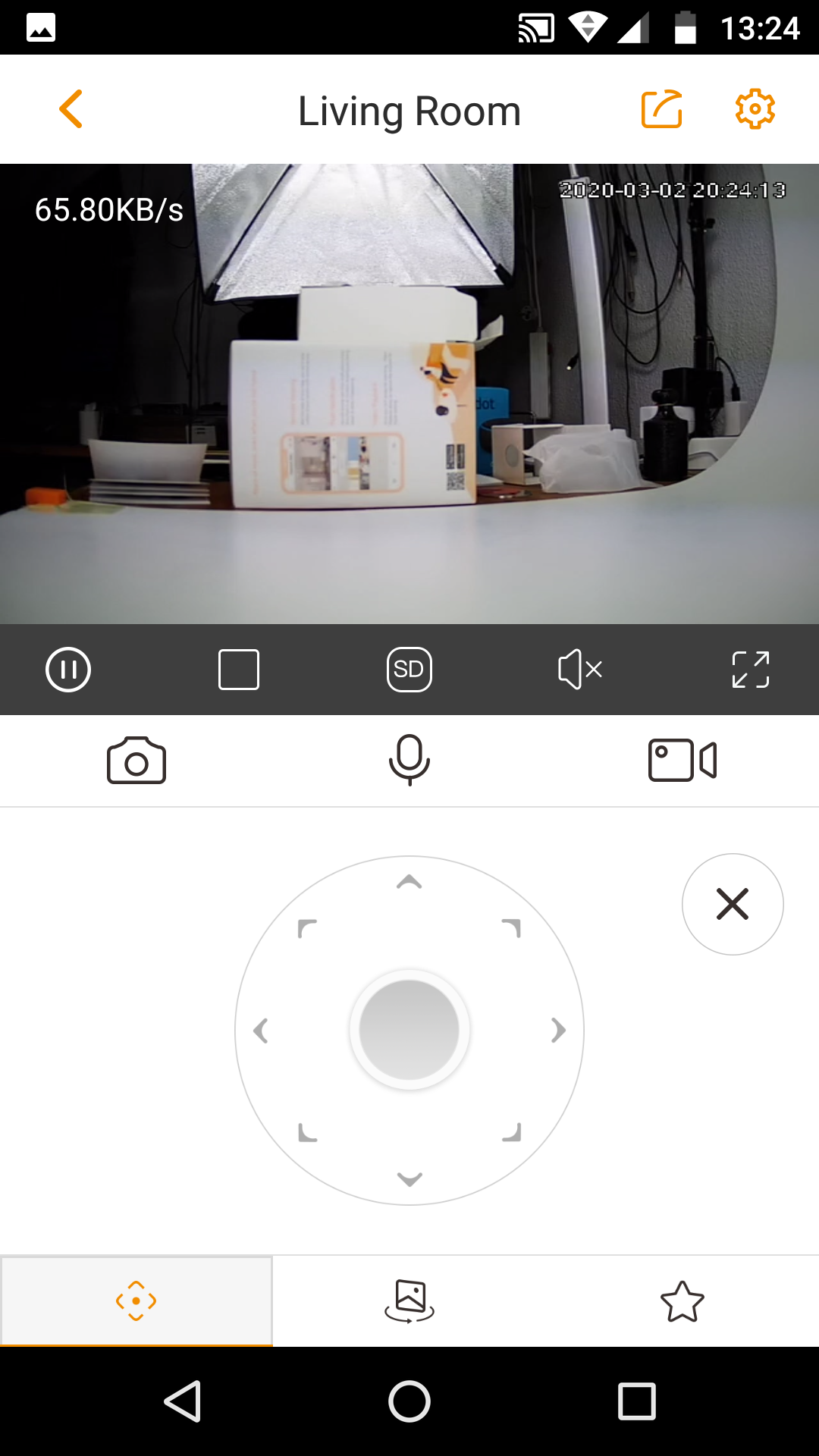
Task: Tap the Android home button
Action: pos(409,1401)
